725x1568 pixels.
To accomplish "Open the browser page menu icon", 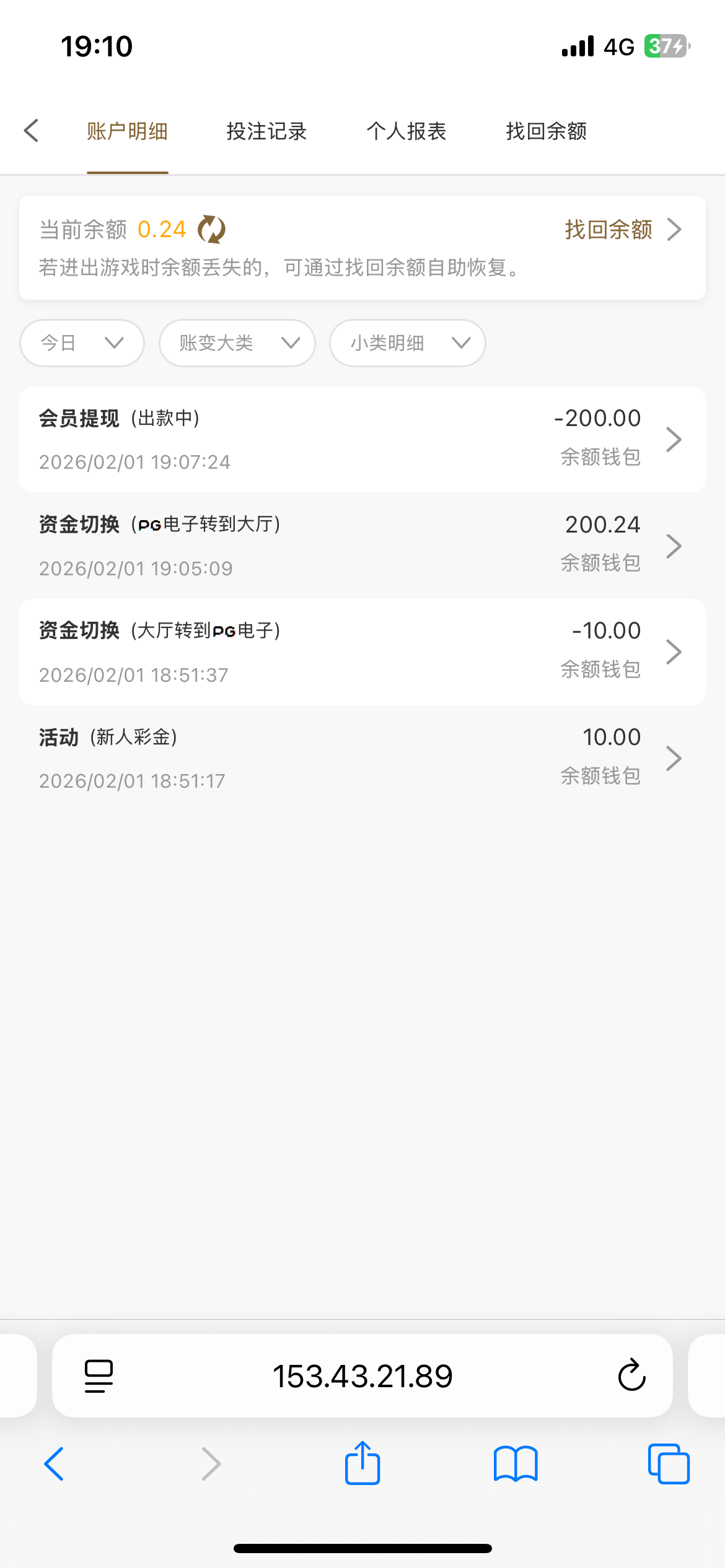I will click(99, 1376).
